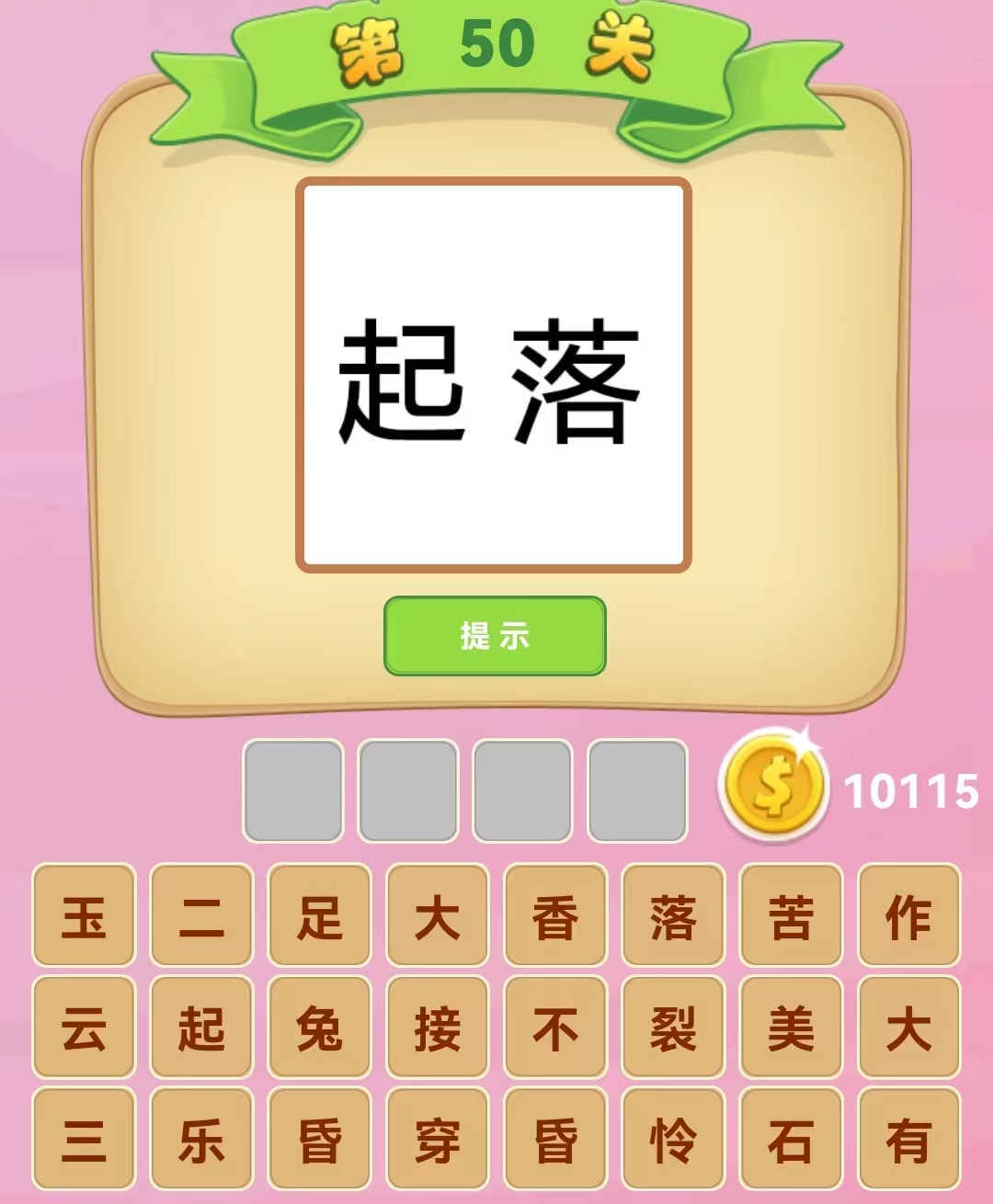Select the 落 character tile
Viewport: 993px width, 1204px height.
(x=673, y=915)
